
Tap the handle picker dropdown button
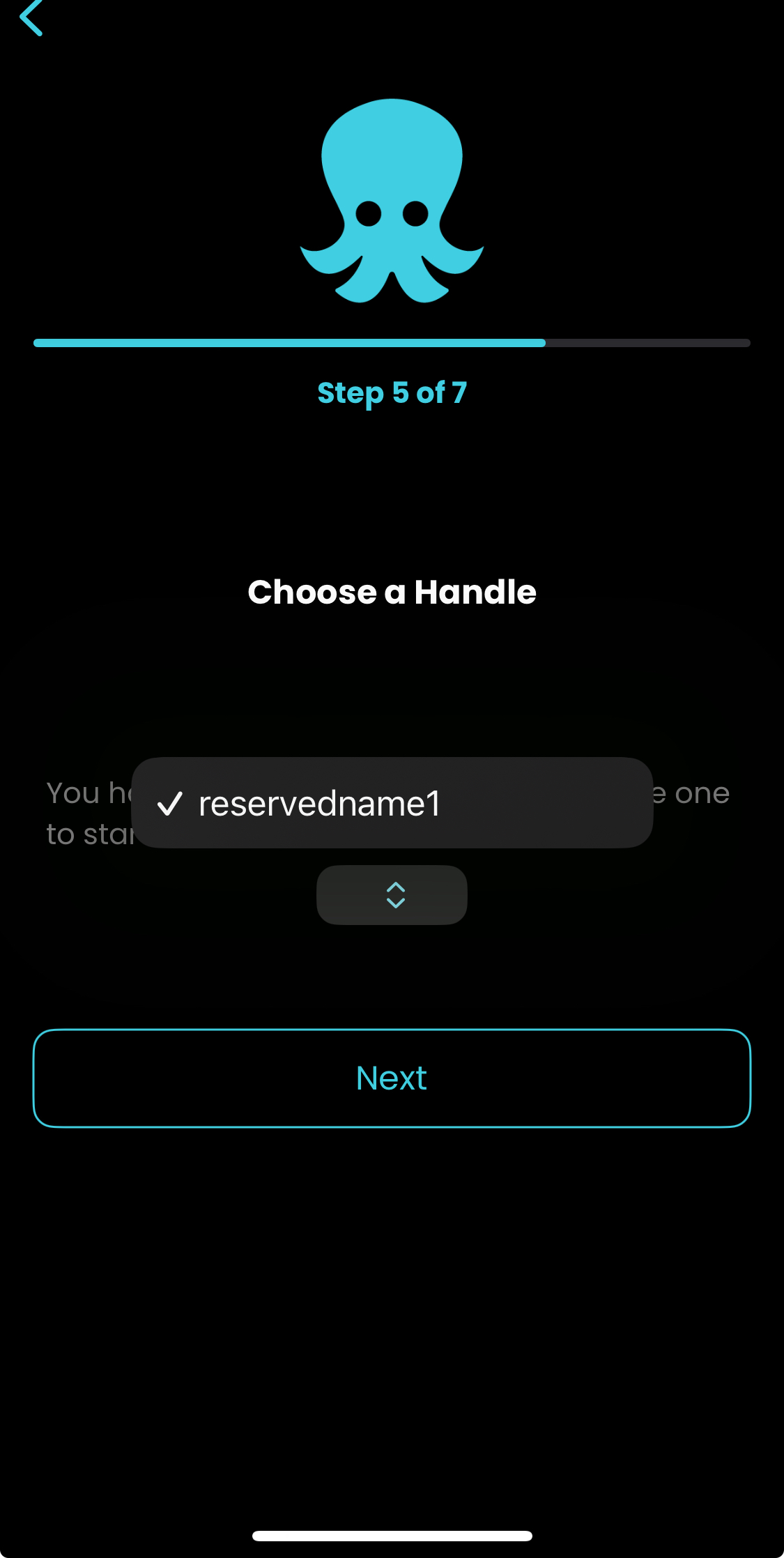tap(392, 895)
